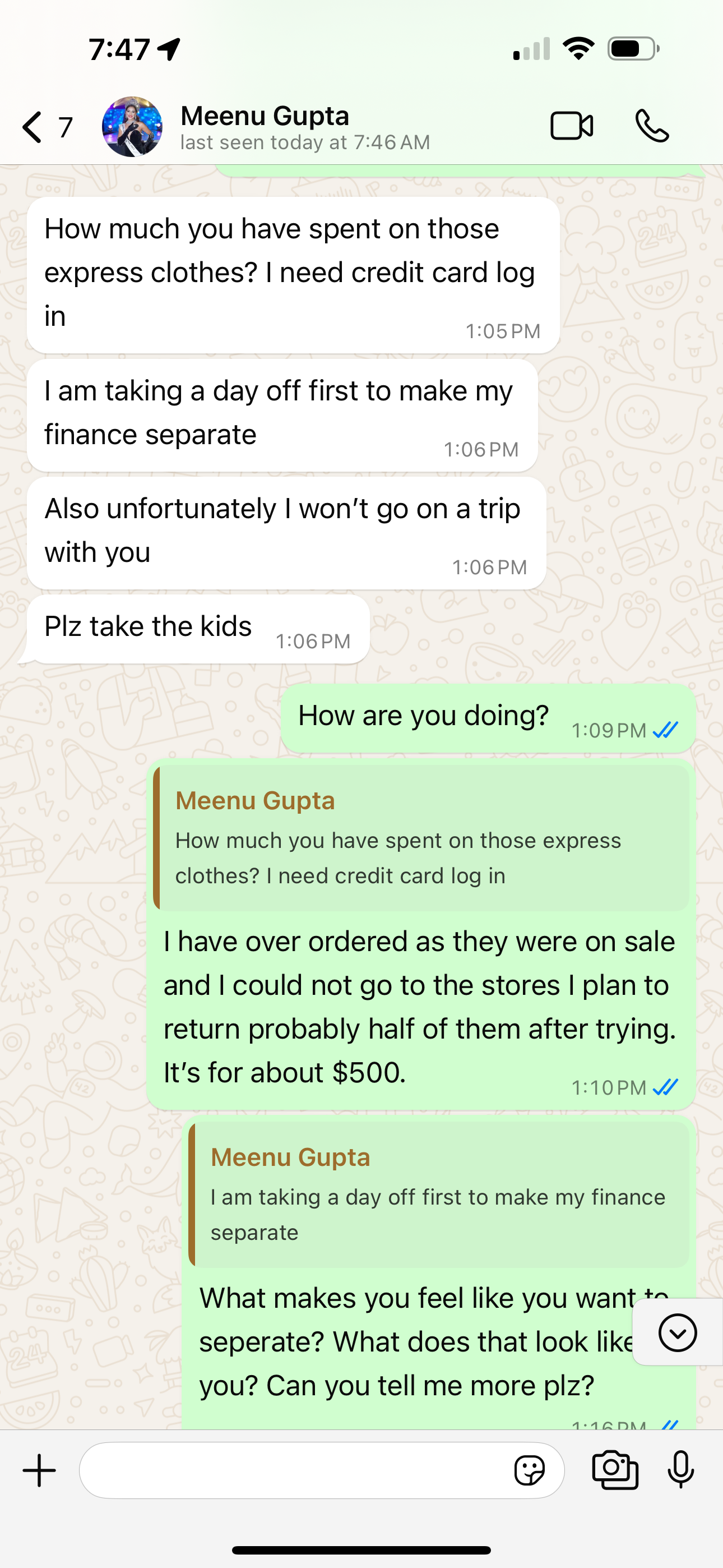Jump to the latest messages
Viewport: 723px width, 1568px height.
click(676, 1332)
